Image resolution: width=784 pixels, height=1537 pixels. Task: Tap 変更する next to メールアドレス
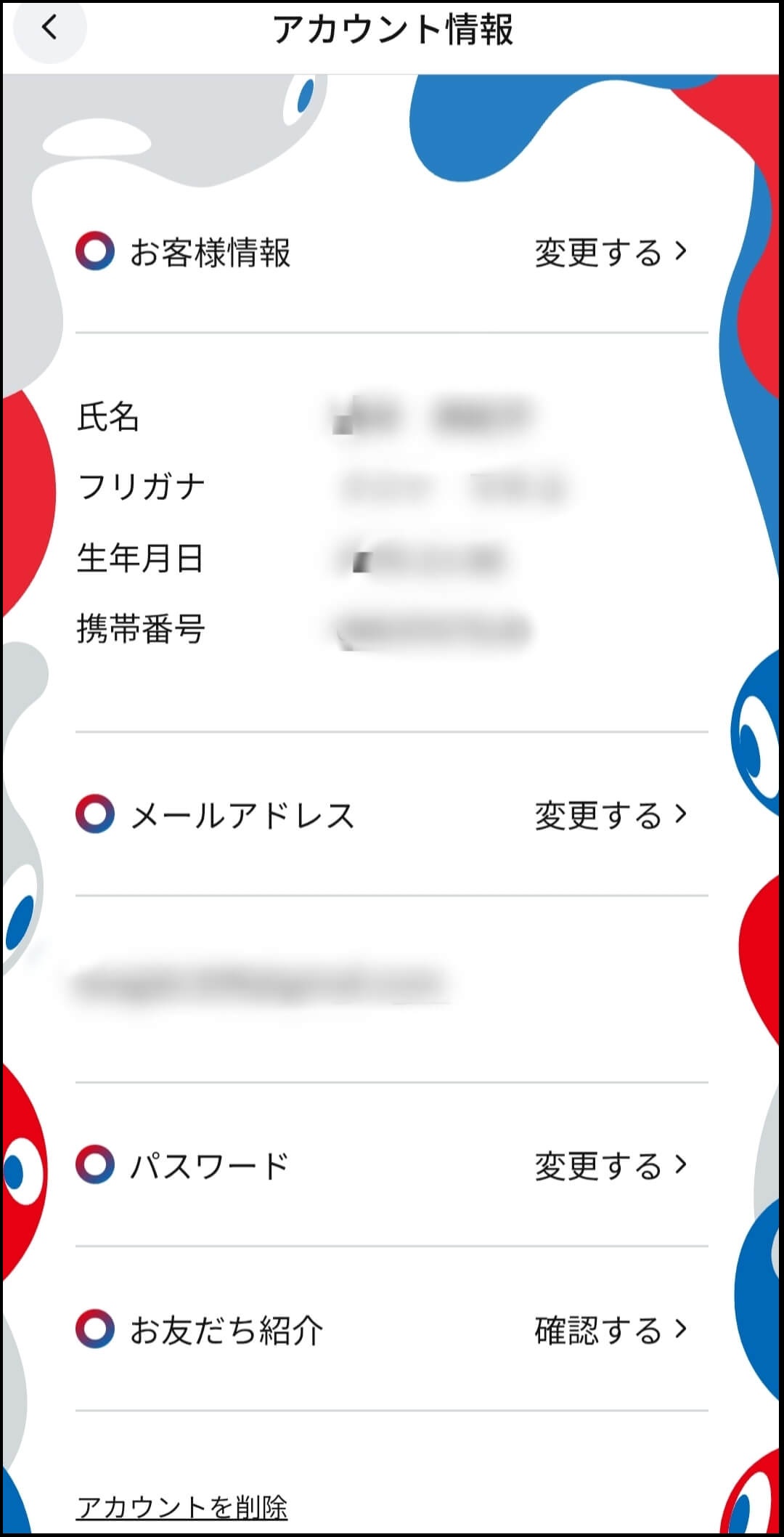coord(610,815)
